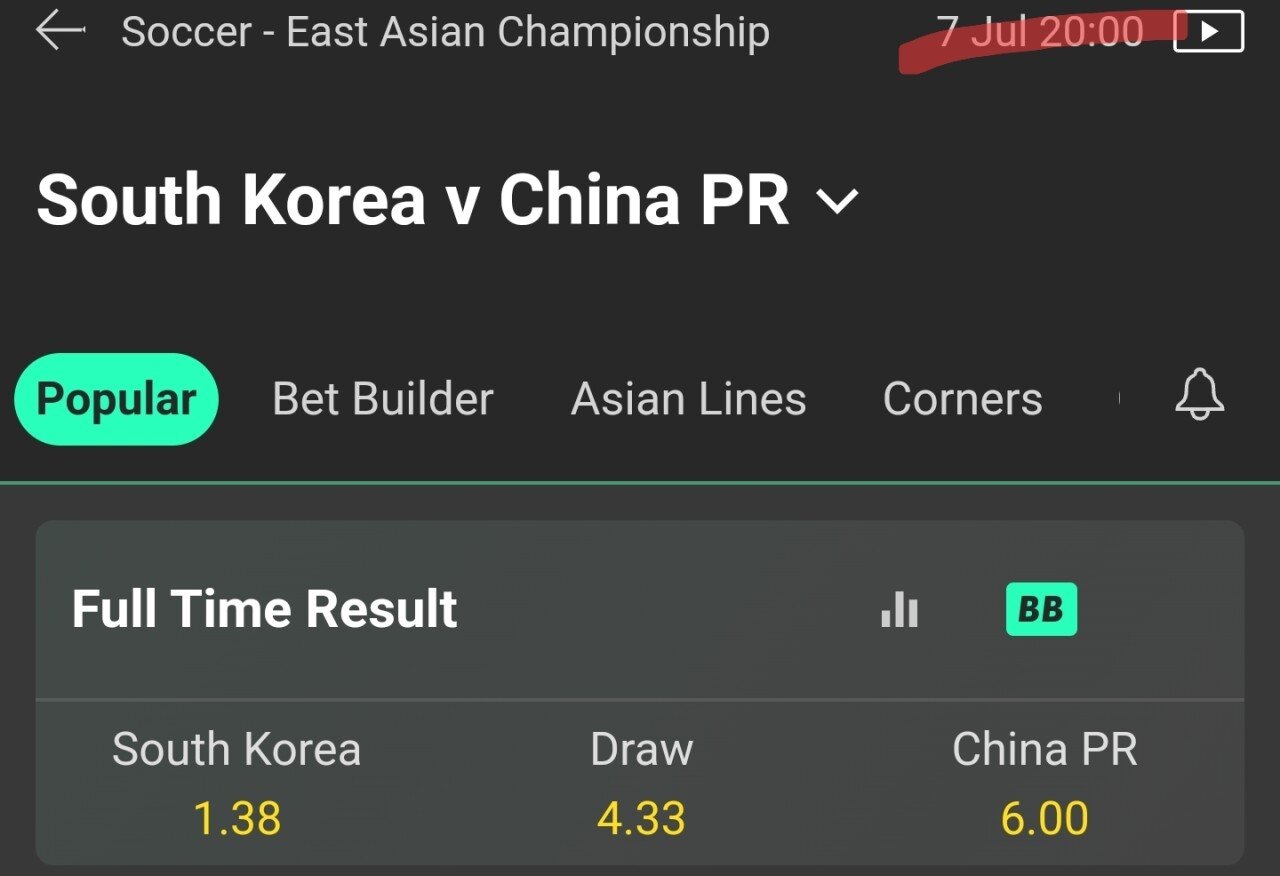Select the Popular tab
1280x876 pixels.
click(116, 399)
